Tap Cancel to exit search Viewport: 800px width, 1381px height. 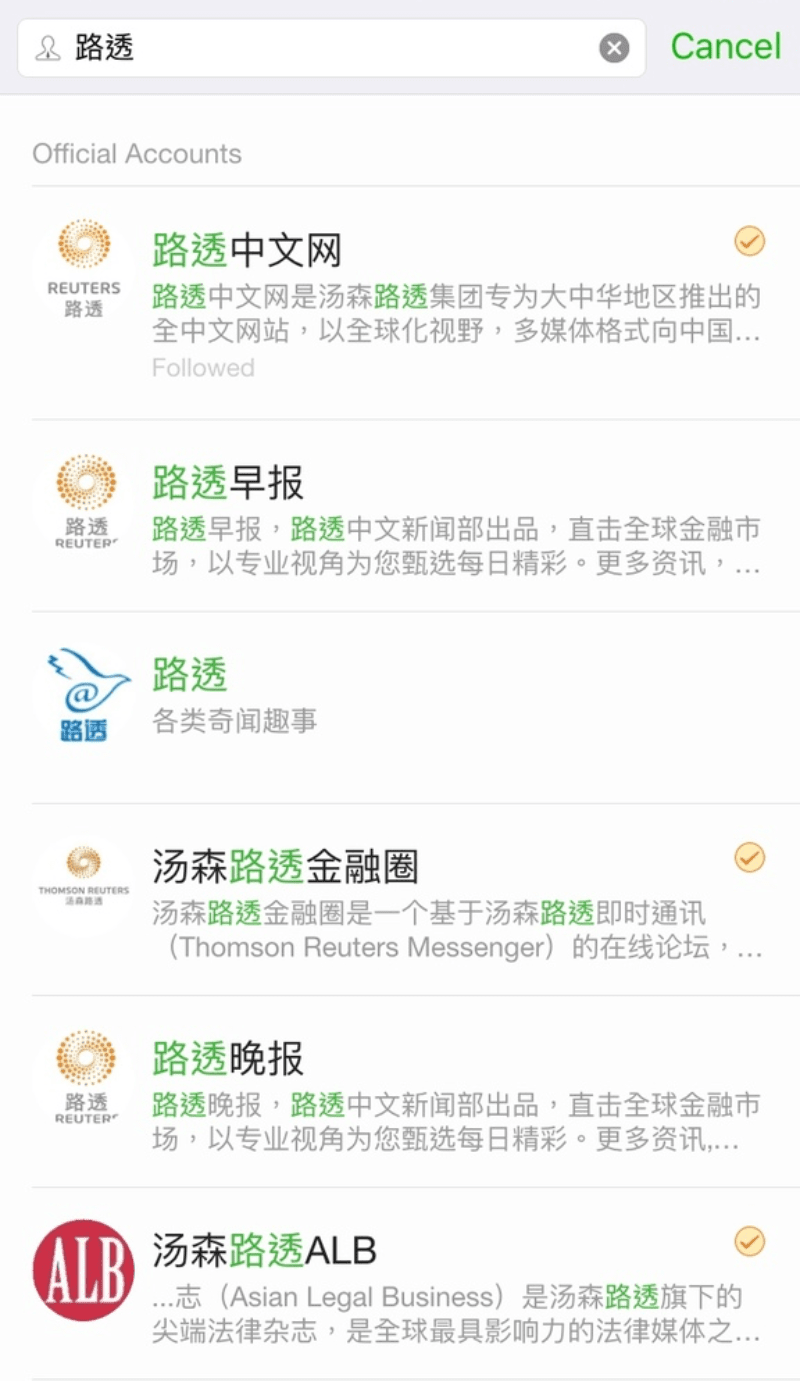(725, 46)
